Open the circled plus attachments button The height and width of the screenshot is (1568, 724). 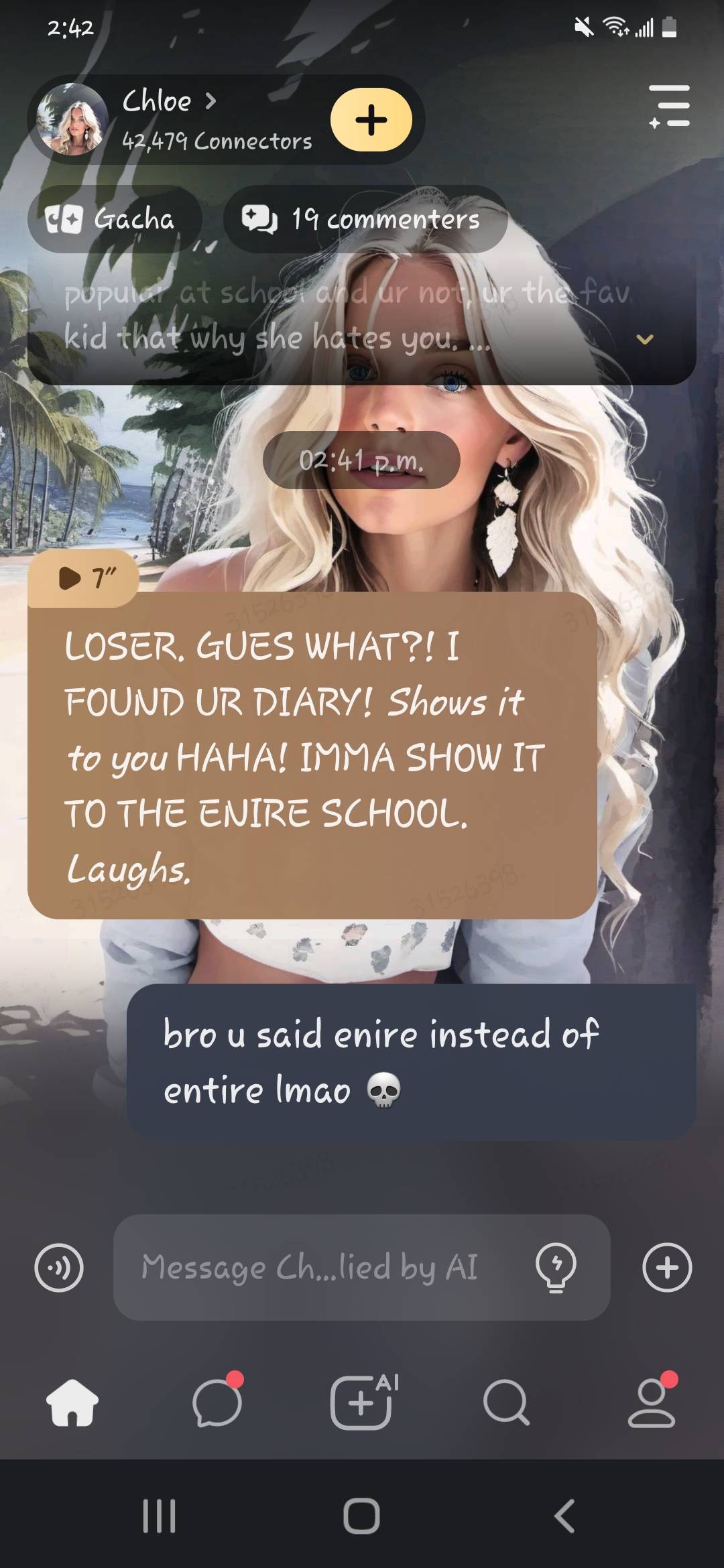click(666, 1267)
